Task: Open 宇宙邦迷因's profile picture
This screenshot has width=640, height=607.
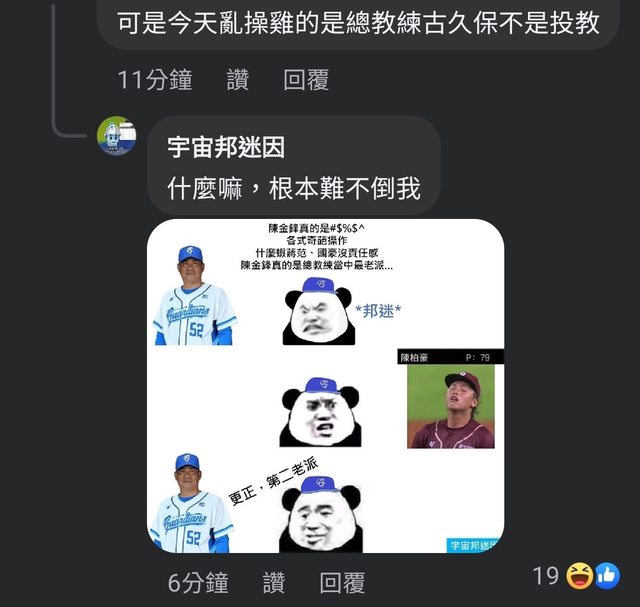Action: click(x=116, y=135)
